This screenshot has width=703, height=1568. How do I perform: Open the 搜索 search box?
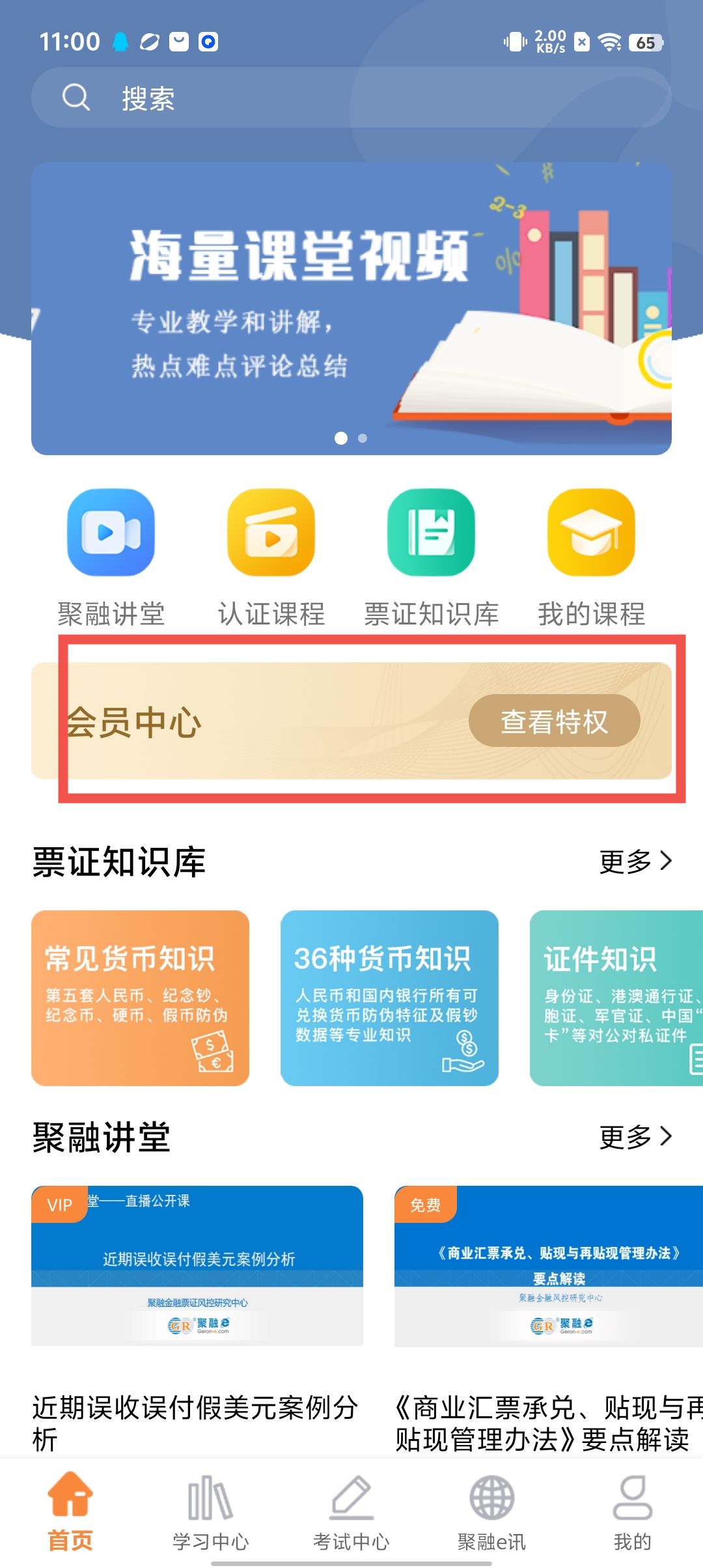pos(351,98)
